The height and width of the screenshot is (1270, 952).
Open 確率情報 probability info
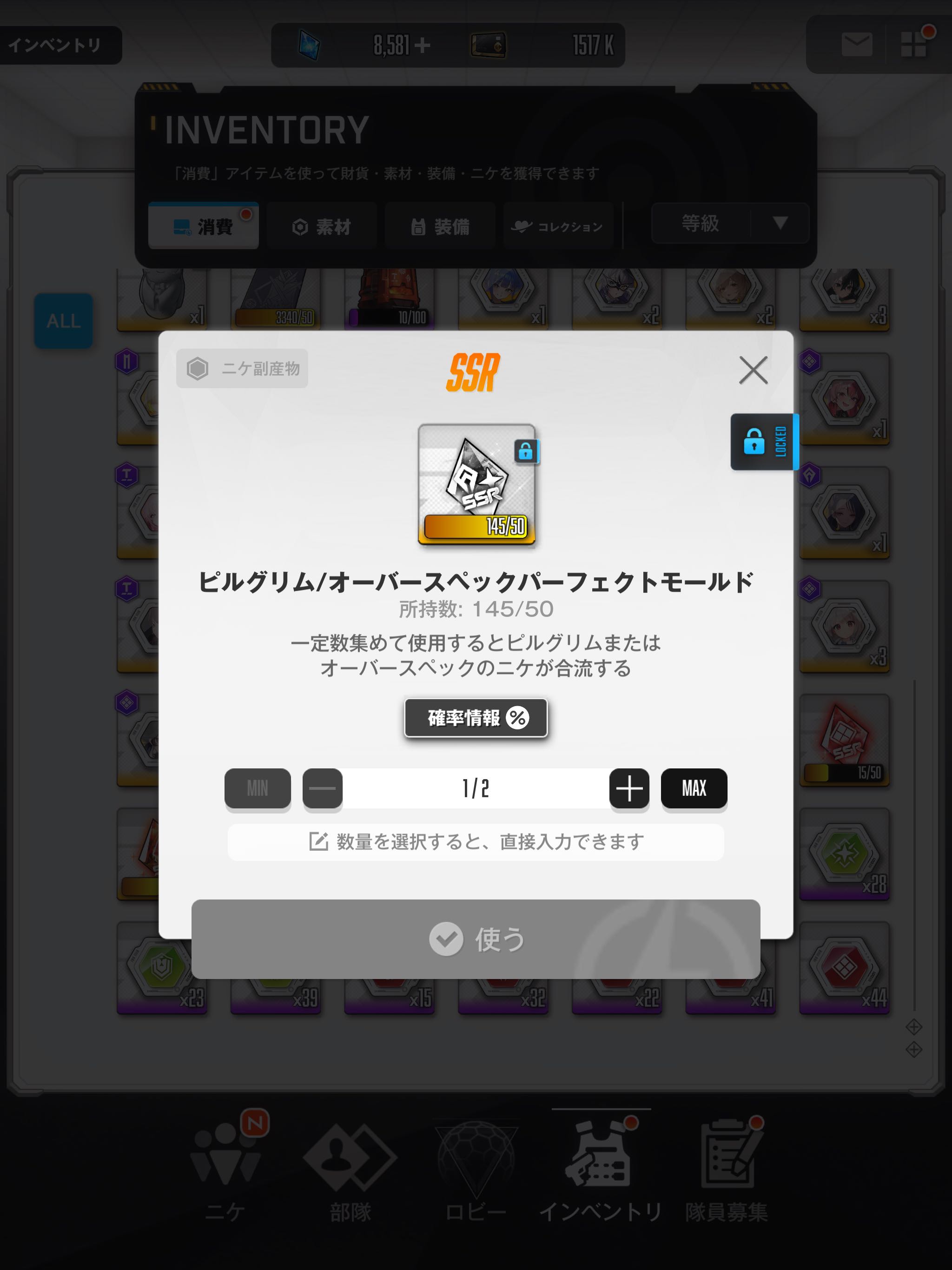click(x=476, y=718)
